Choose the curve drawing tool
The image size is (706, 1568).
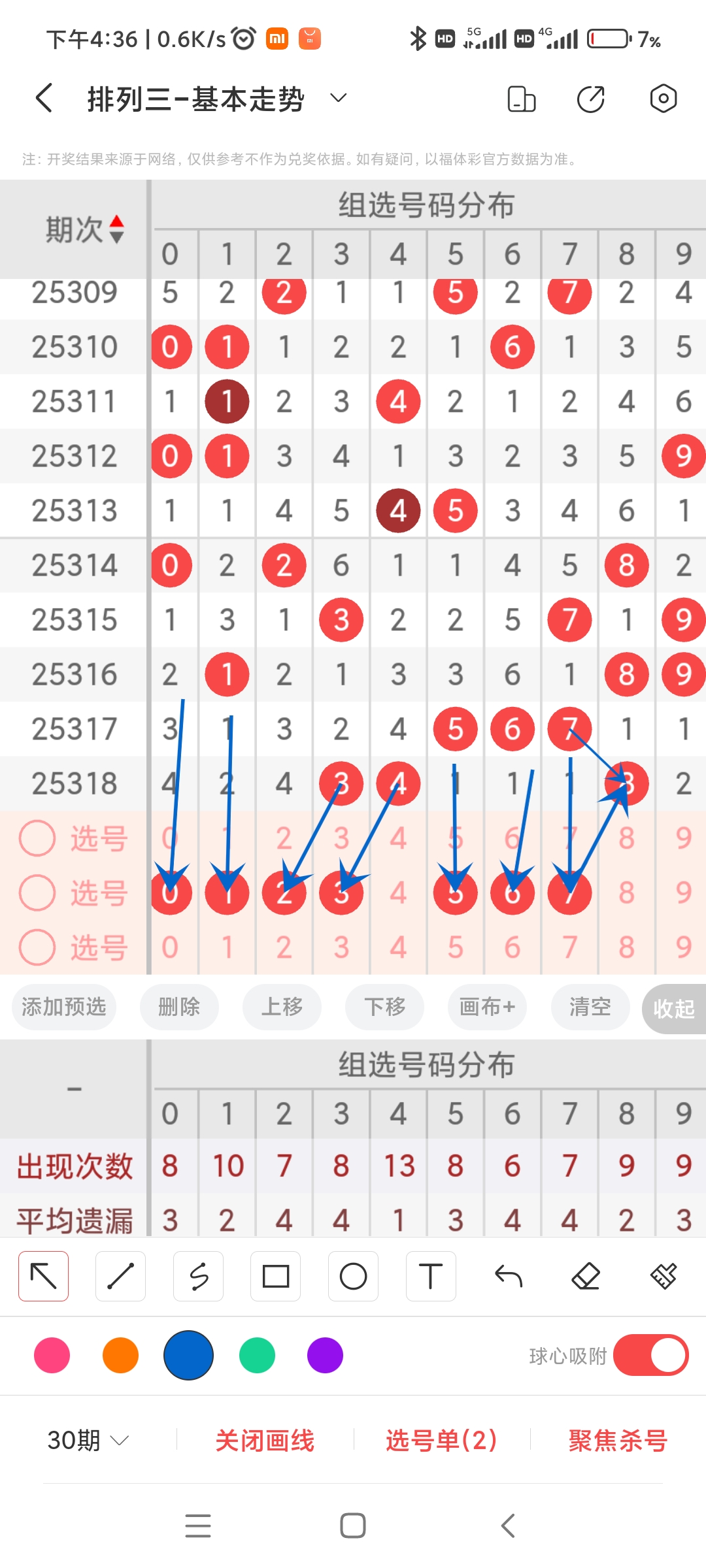pos(198,1276)
